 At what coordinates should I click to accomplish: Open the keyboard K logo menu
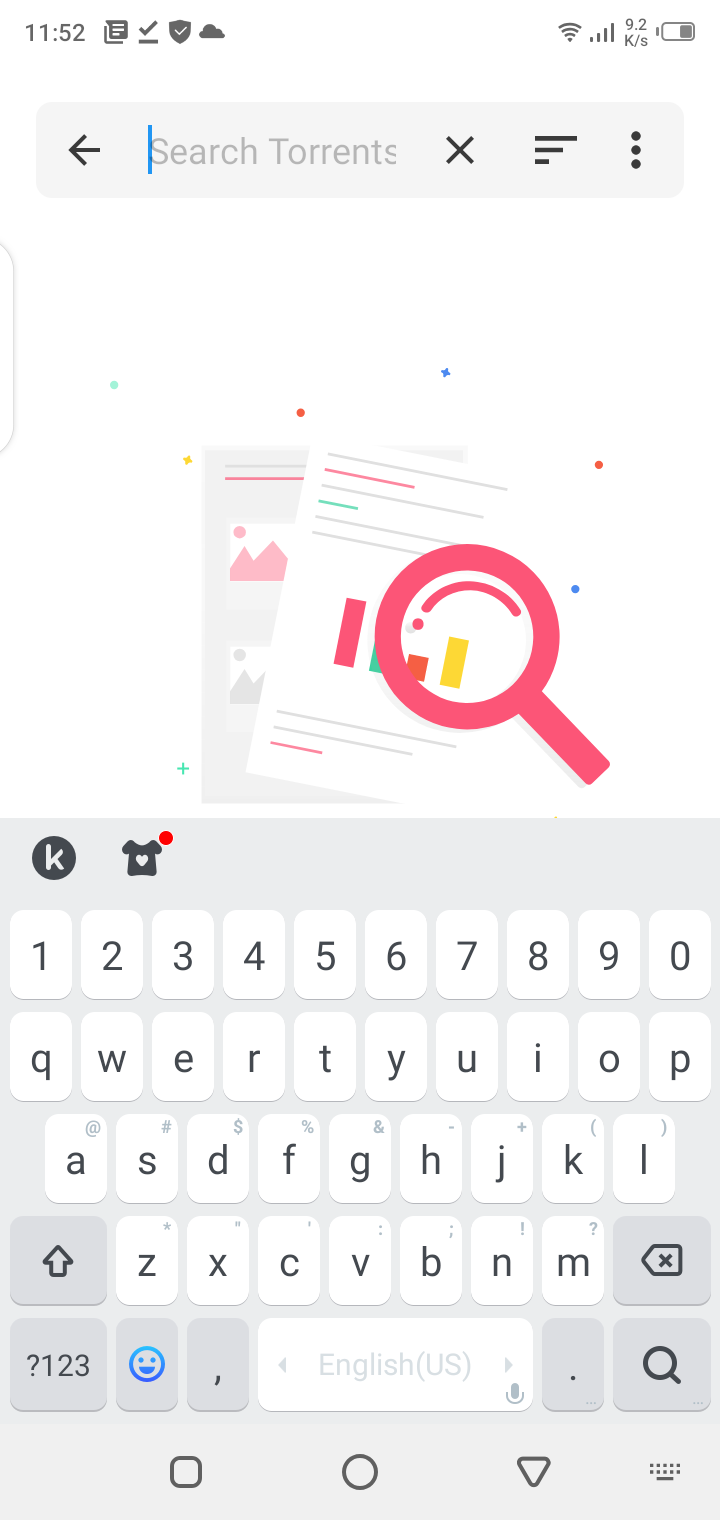coord(54,858)
